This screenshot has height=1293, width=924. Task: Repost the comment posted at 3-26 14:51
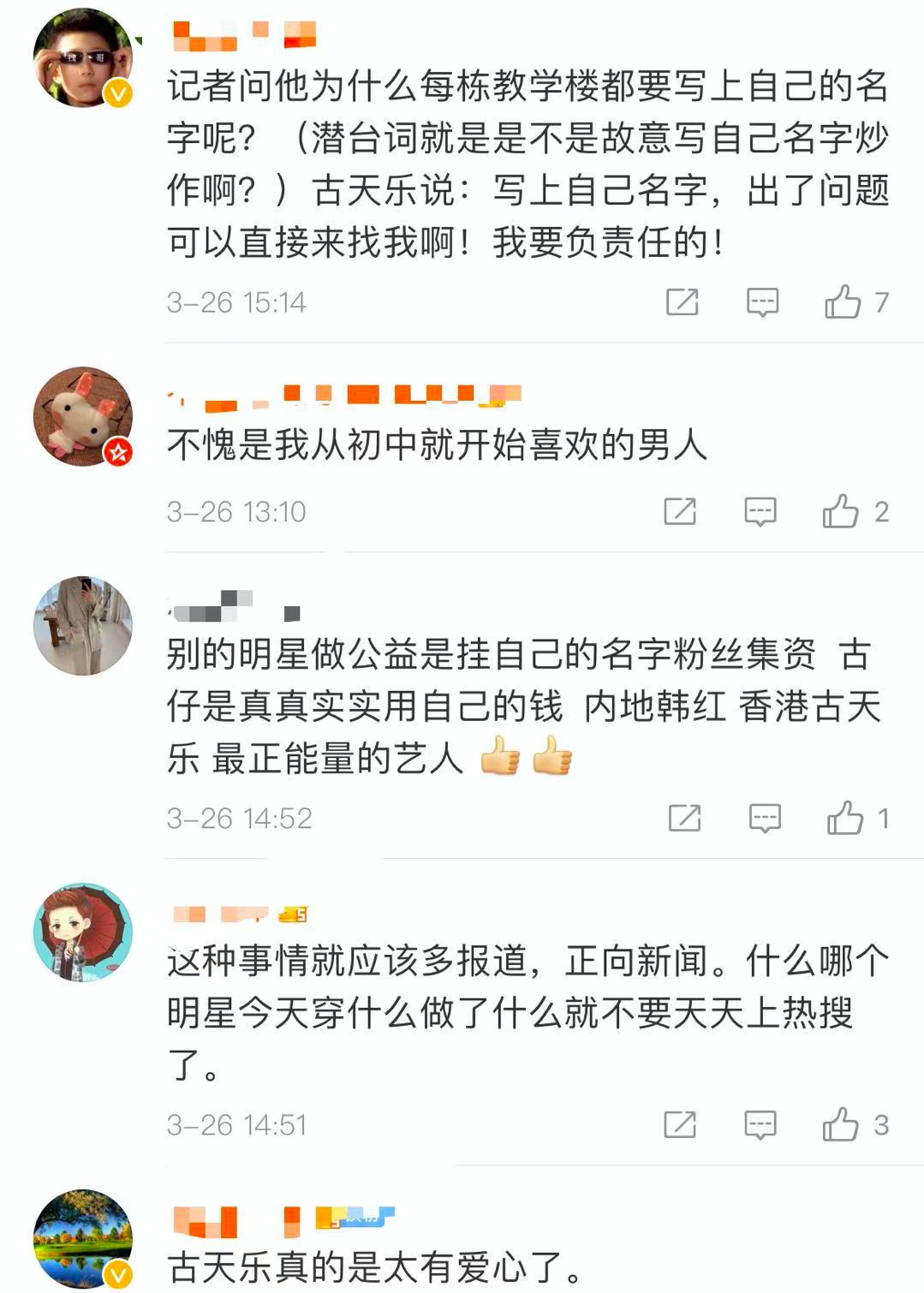(x=680, y=1124)
